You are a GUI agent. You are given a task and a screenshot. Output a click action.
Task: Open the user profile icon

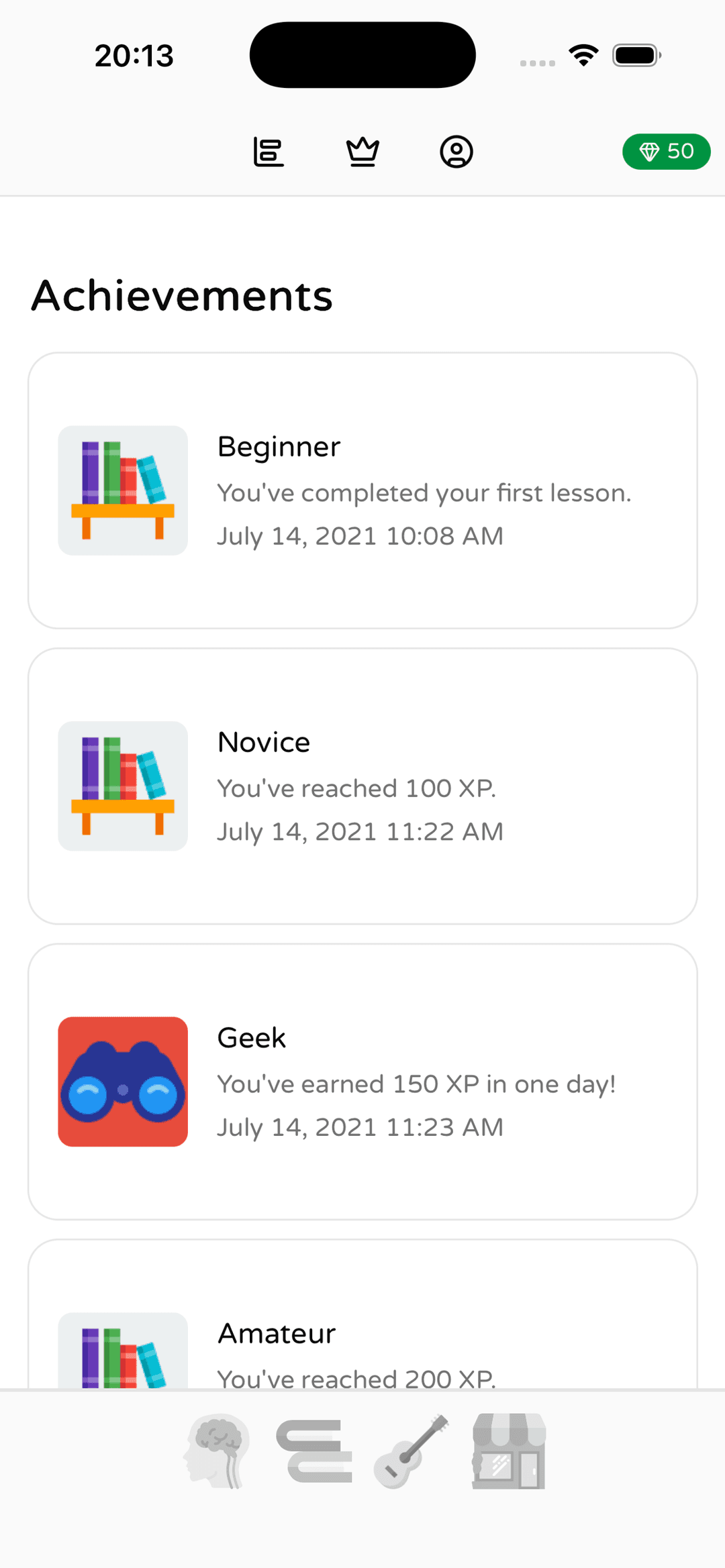[456, 152]
